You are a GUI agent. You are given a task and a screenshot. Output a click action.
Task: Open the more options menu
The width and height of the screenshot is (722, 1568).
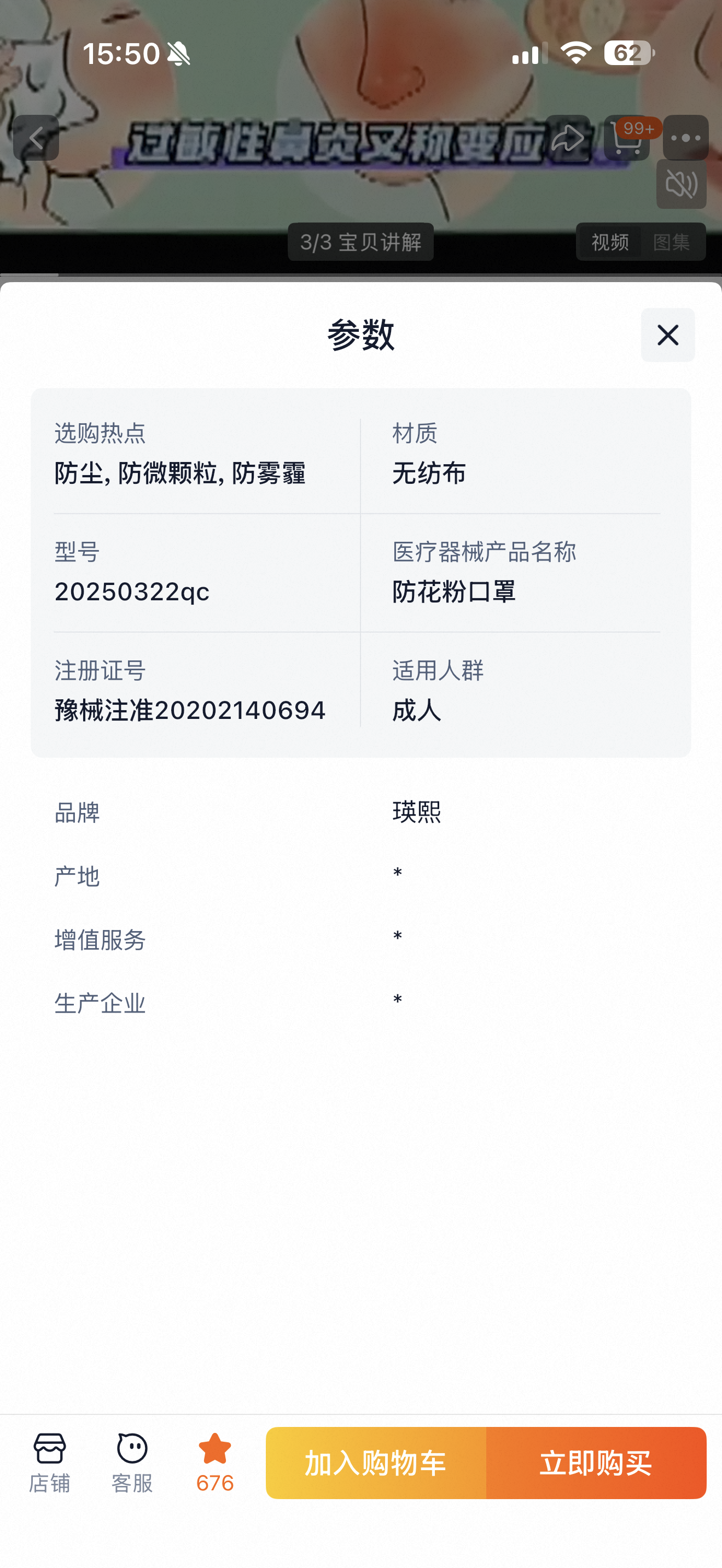click(685, 138)
